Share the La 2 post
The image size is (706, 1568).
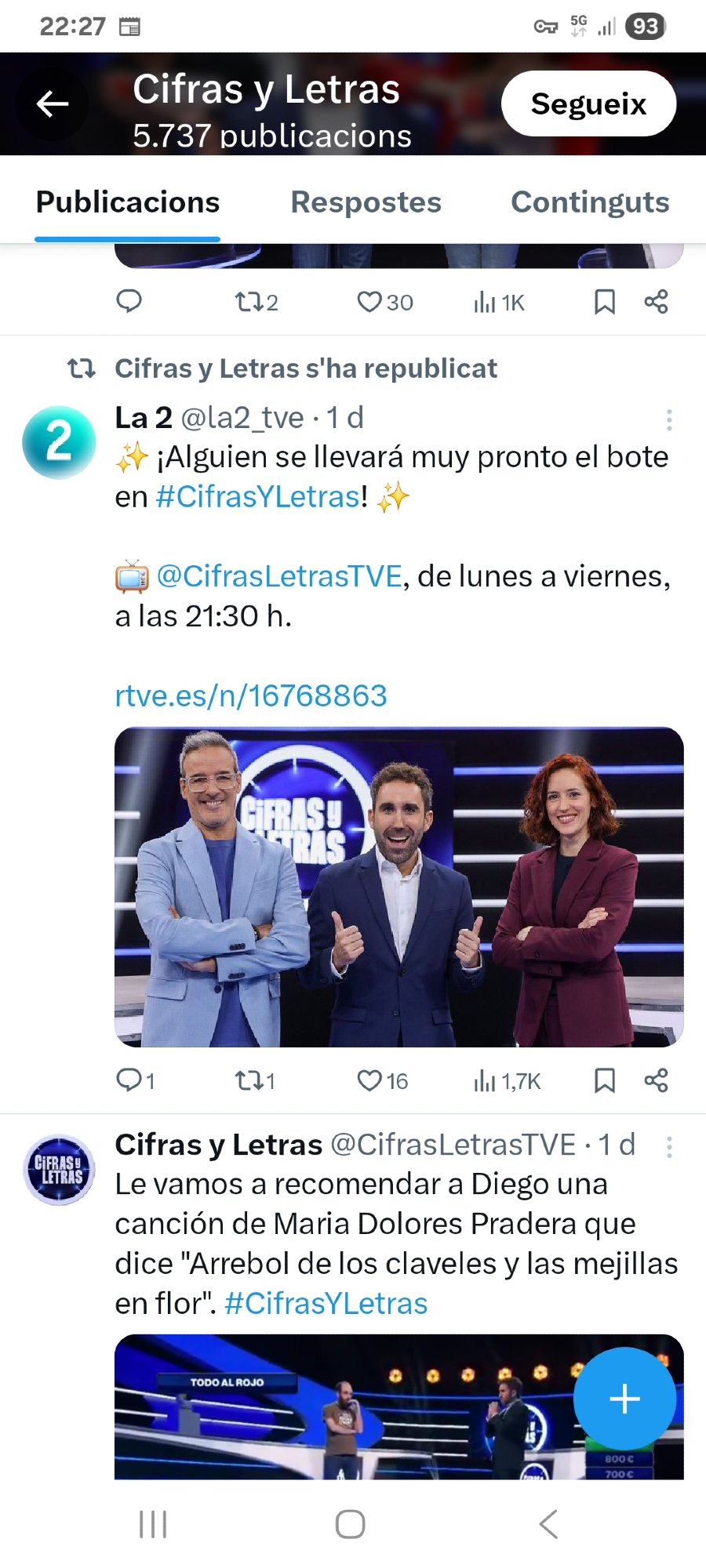pos(656,1081)
